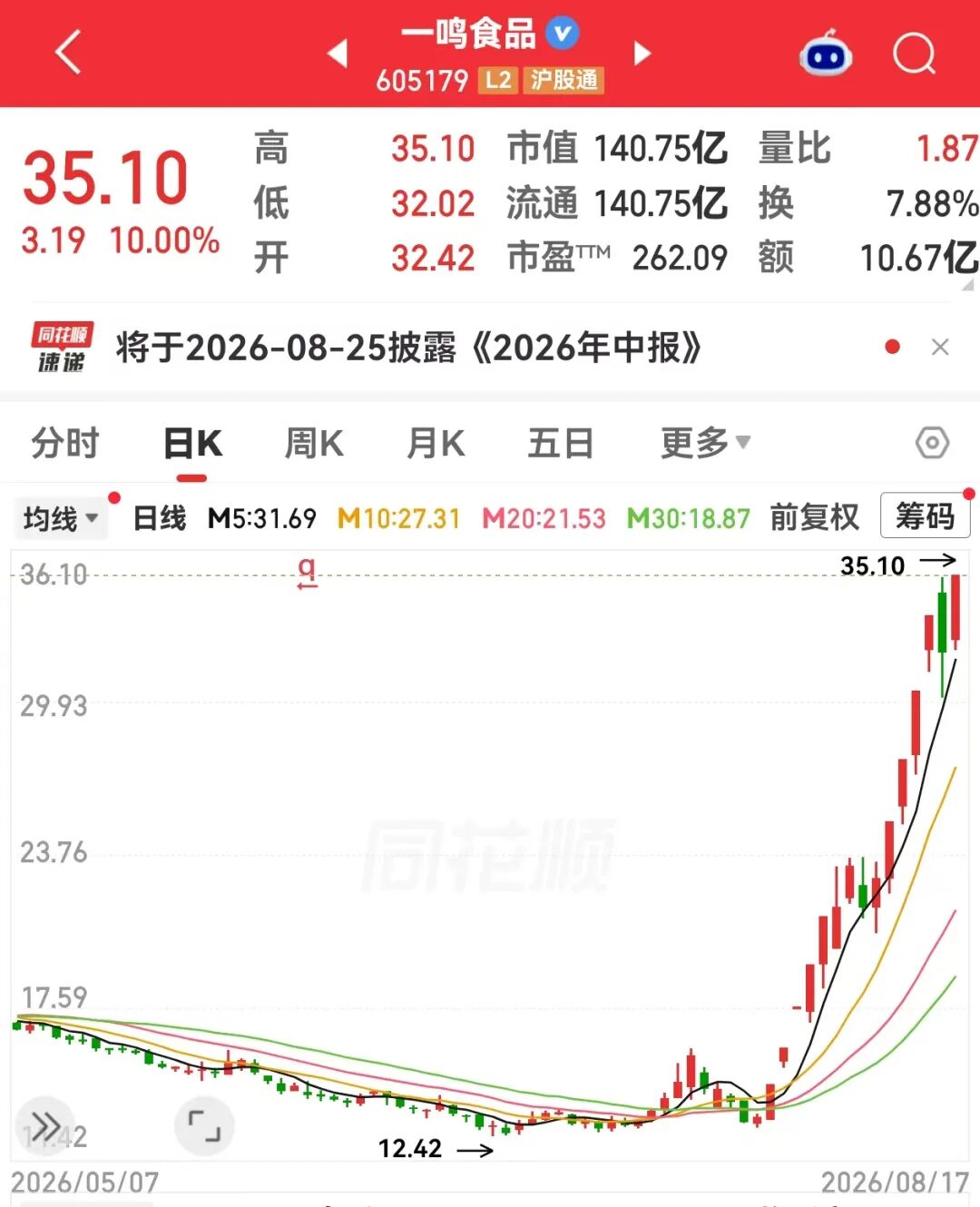
Task: Expand the 更多 chart options dropdown
Action: pyautogui.click(x=705, y=444)
